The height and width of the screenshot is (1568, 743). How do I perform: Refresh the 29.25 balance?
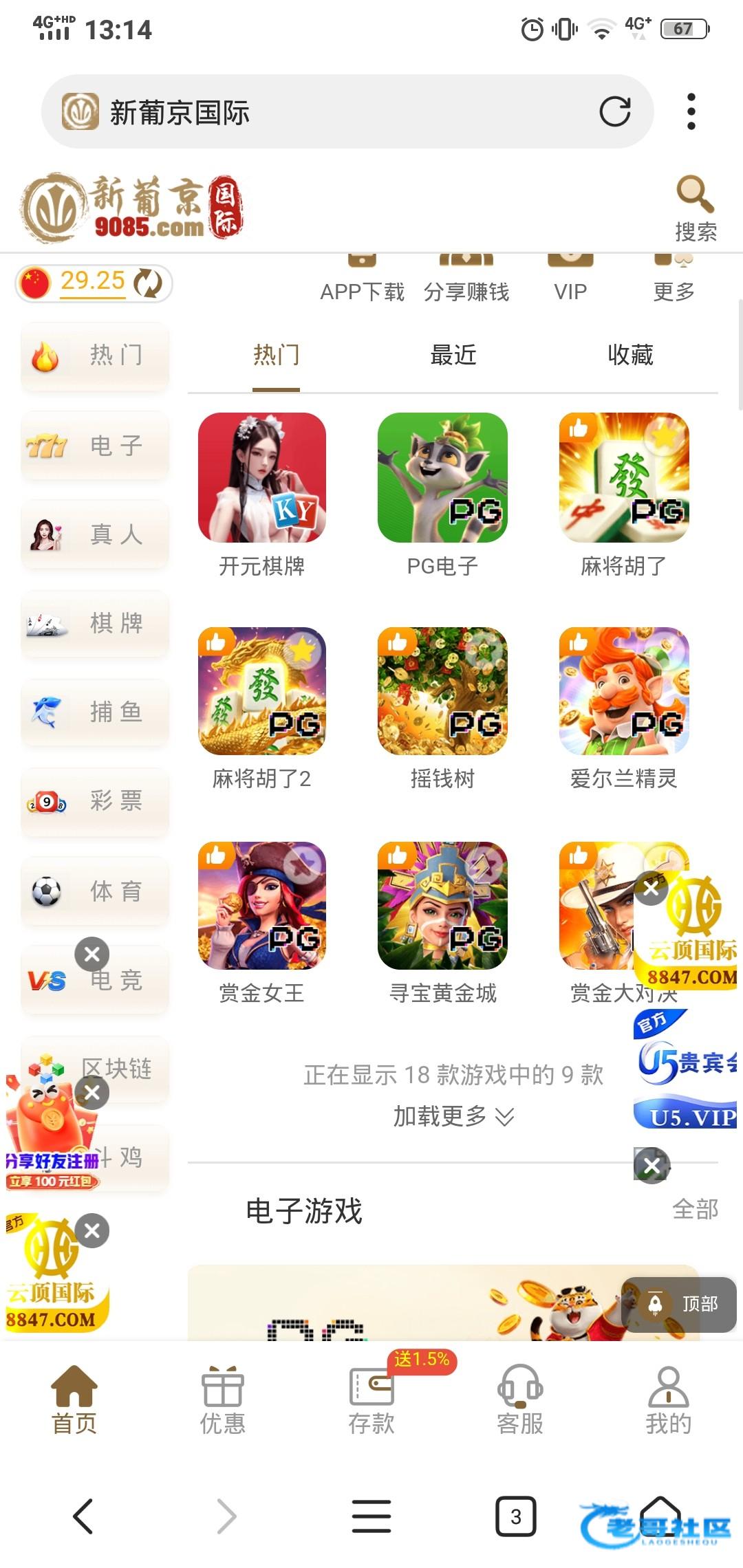click(x=147, y=283)
